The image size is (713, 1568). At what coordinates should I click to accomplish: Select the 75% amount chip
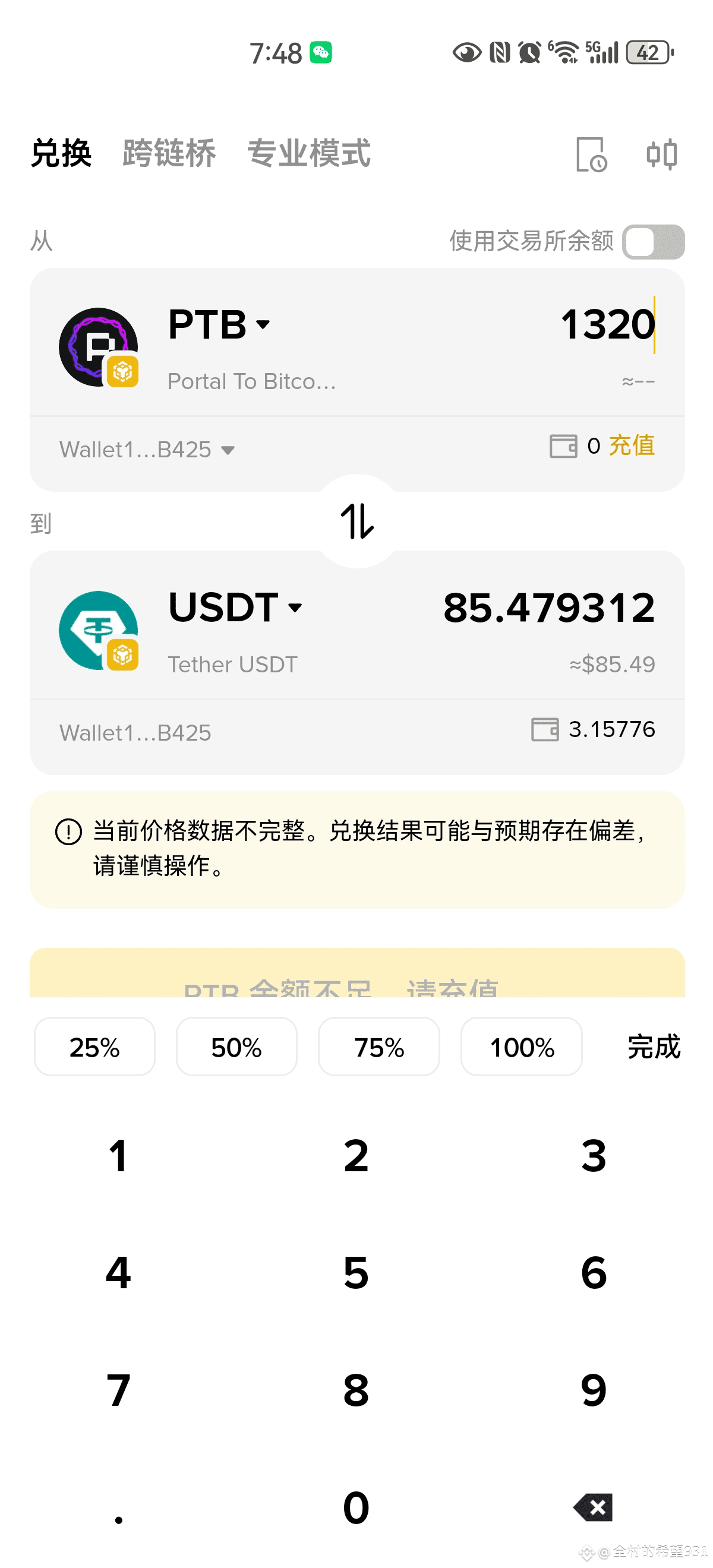[378, 1047]
